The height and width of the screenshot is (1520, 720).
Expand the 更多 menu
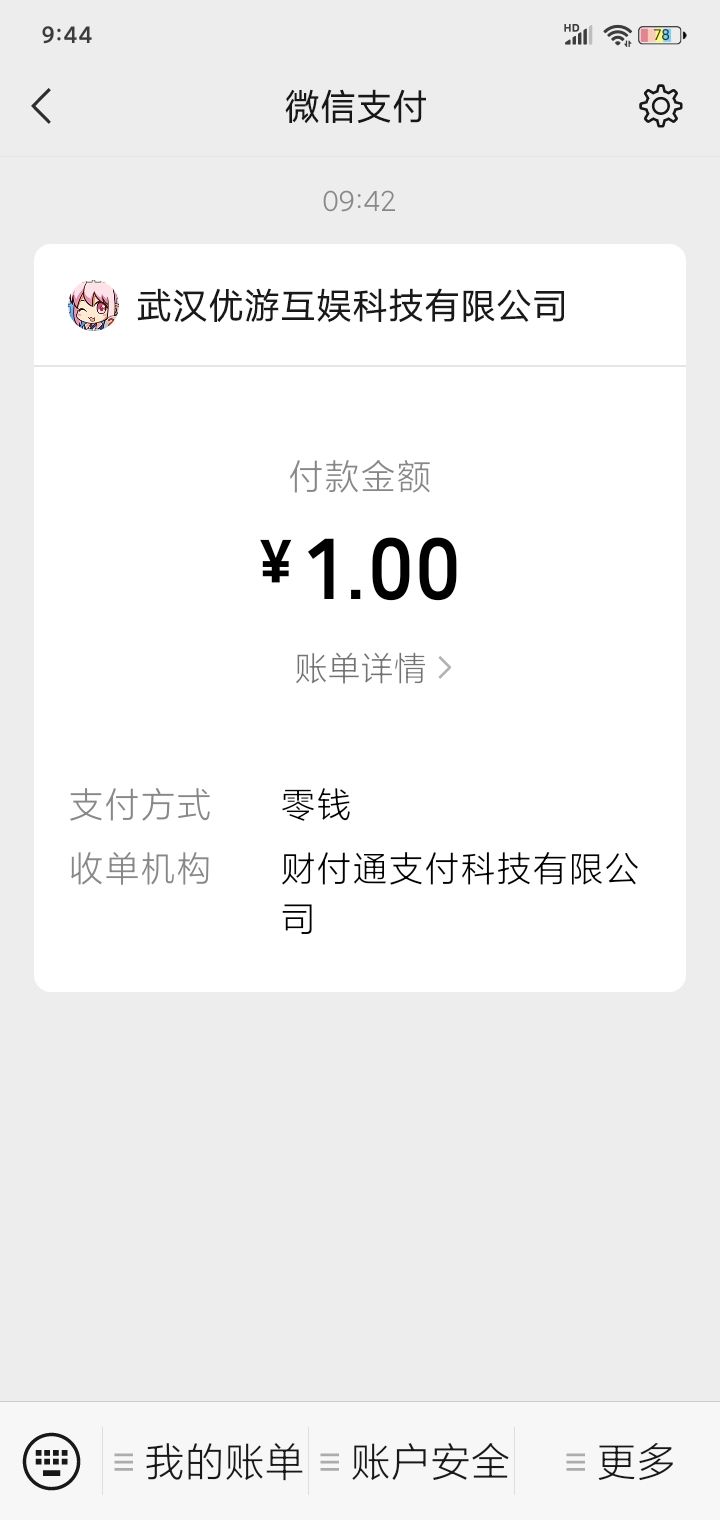[620, 1462]
